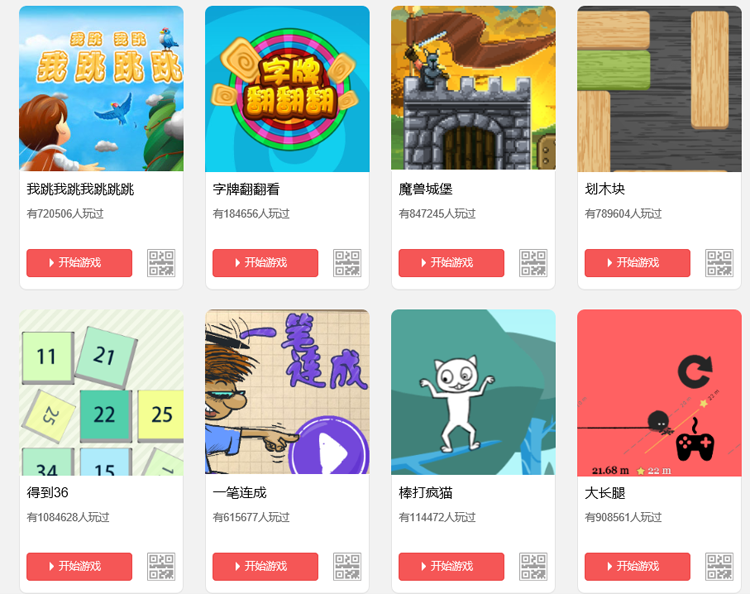The width and height of the screenshot is (750, 594).
Task: Start the game 我跳我跳我跳跳跳
Action: (x=79, y=263)
